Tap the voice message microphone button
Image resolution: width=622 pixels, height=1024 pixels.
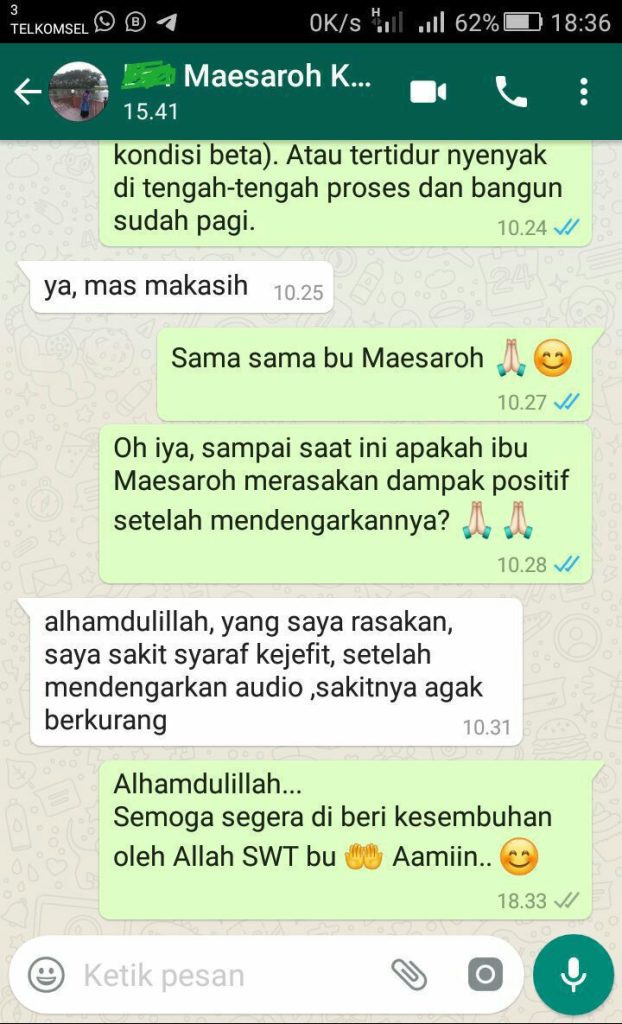coord(573,975)
